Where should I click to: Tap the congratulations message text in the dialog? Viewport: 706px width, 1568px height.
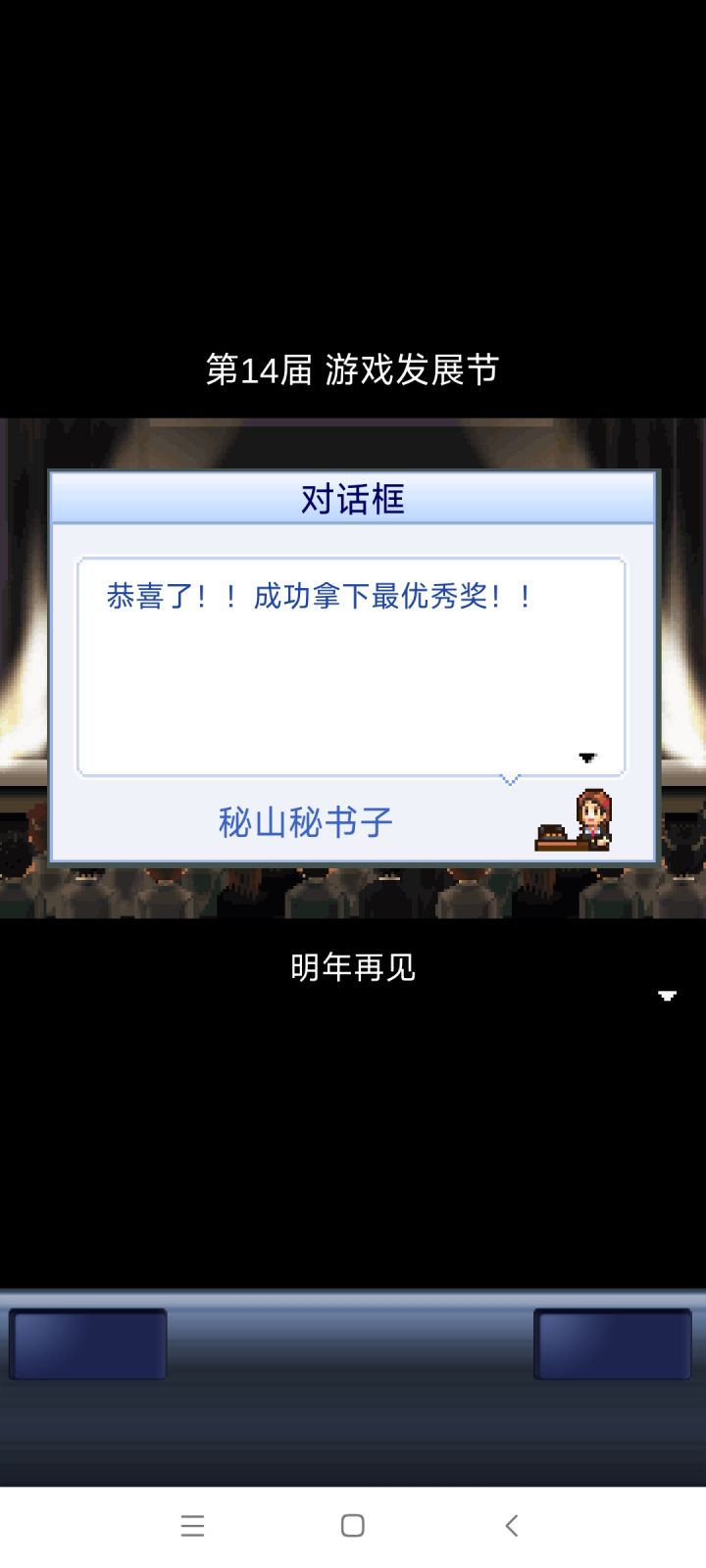coord(318,597)
